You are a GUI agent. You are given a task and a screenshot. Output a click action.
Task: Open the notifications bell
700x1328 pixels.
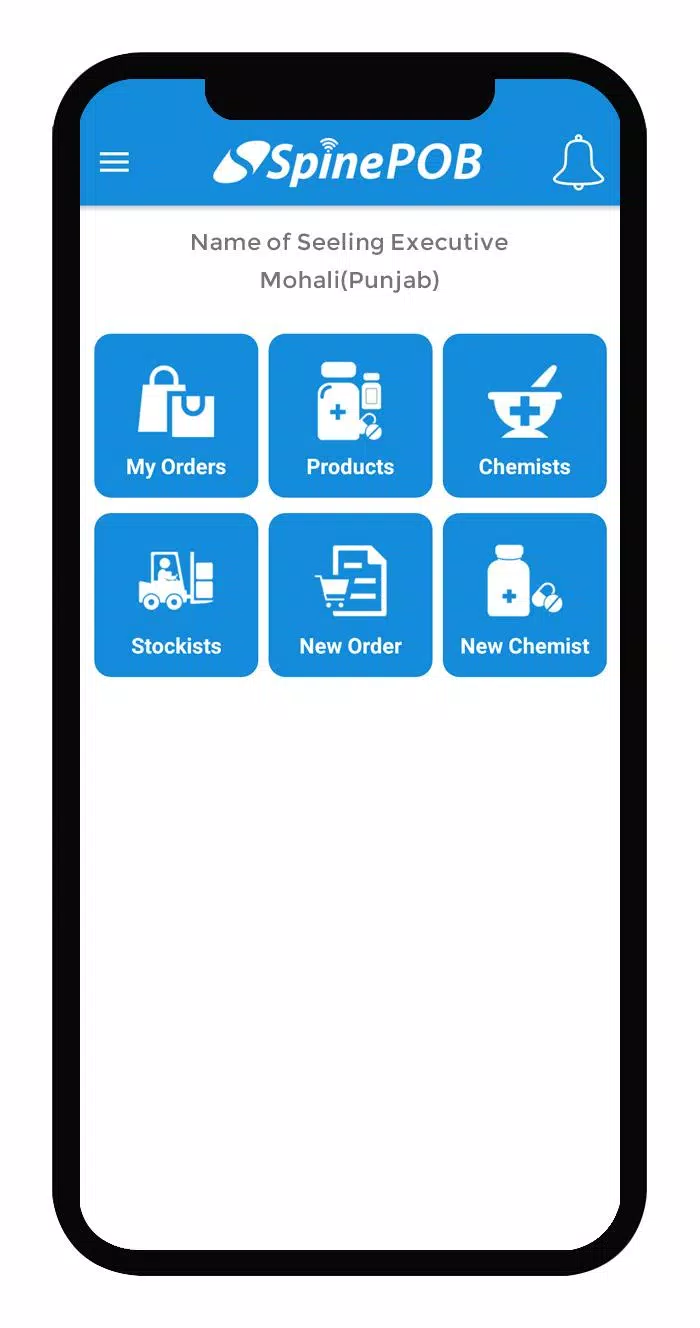pyautogui.click(x=578, y=163)
